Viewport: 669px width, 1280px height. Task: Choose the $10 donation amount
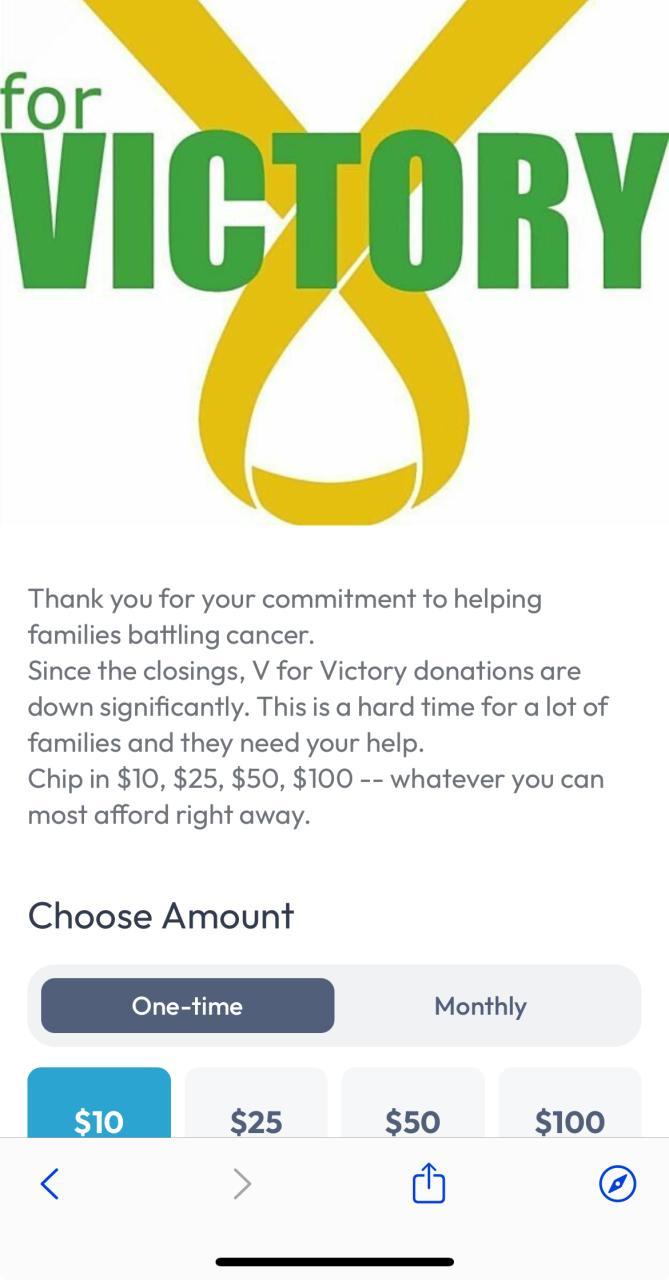point(99,1112)
